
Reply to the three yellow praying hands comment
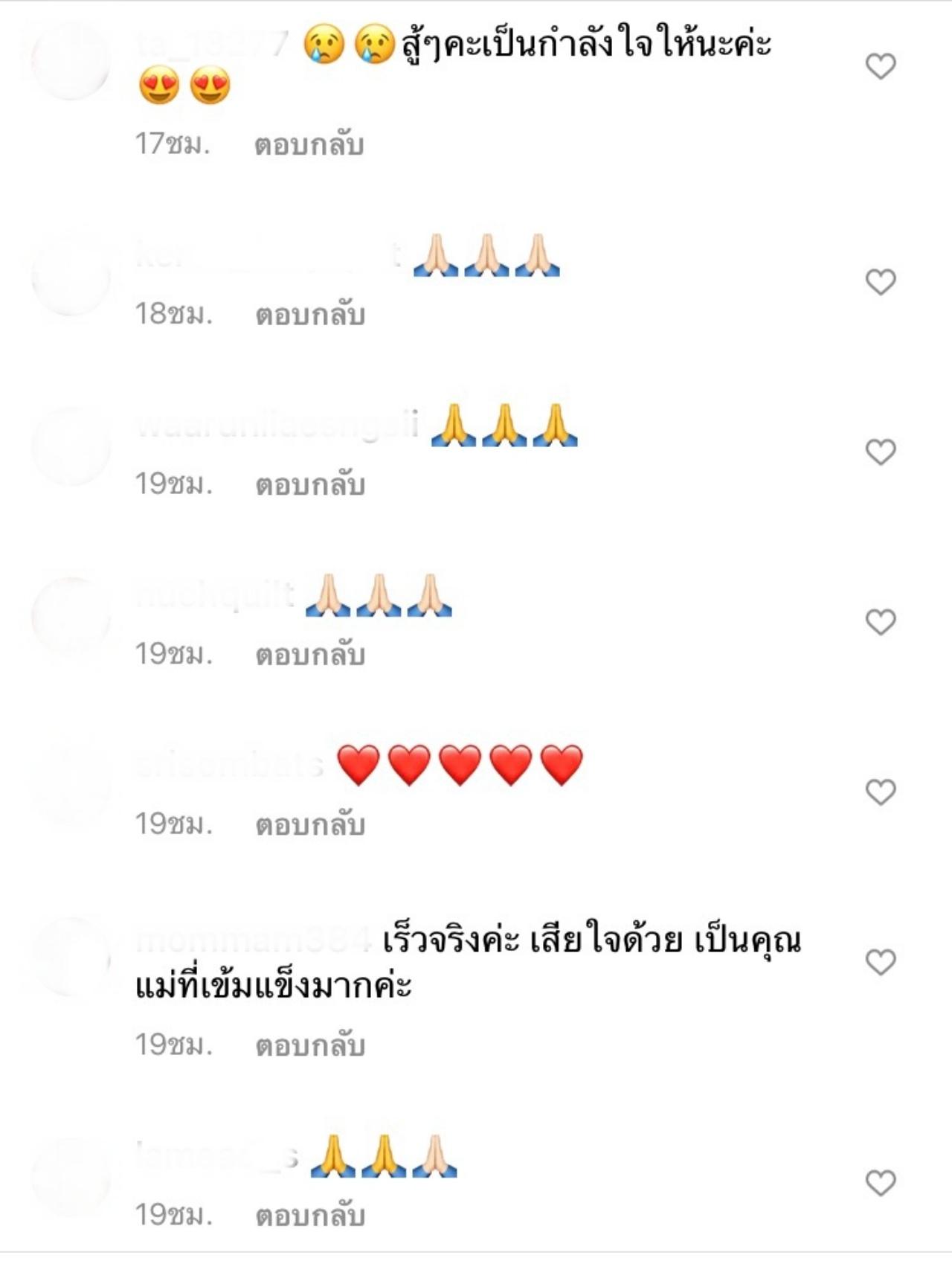(x=310, y=485)
